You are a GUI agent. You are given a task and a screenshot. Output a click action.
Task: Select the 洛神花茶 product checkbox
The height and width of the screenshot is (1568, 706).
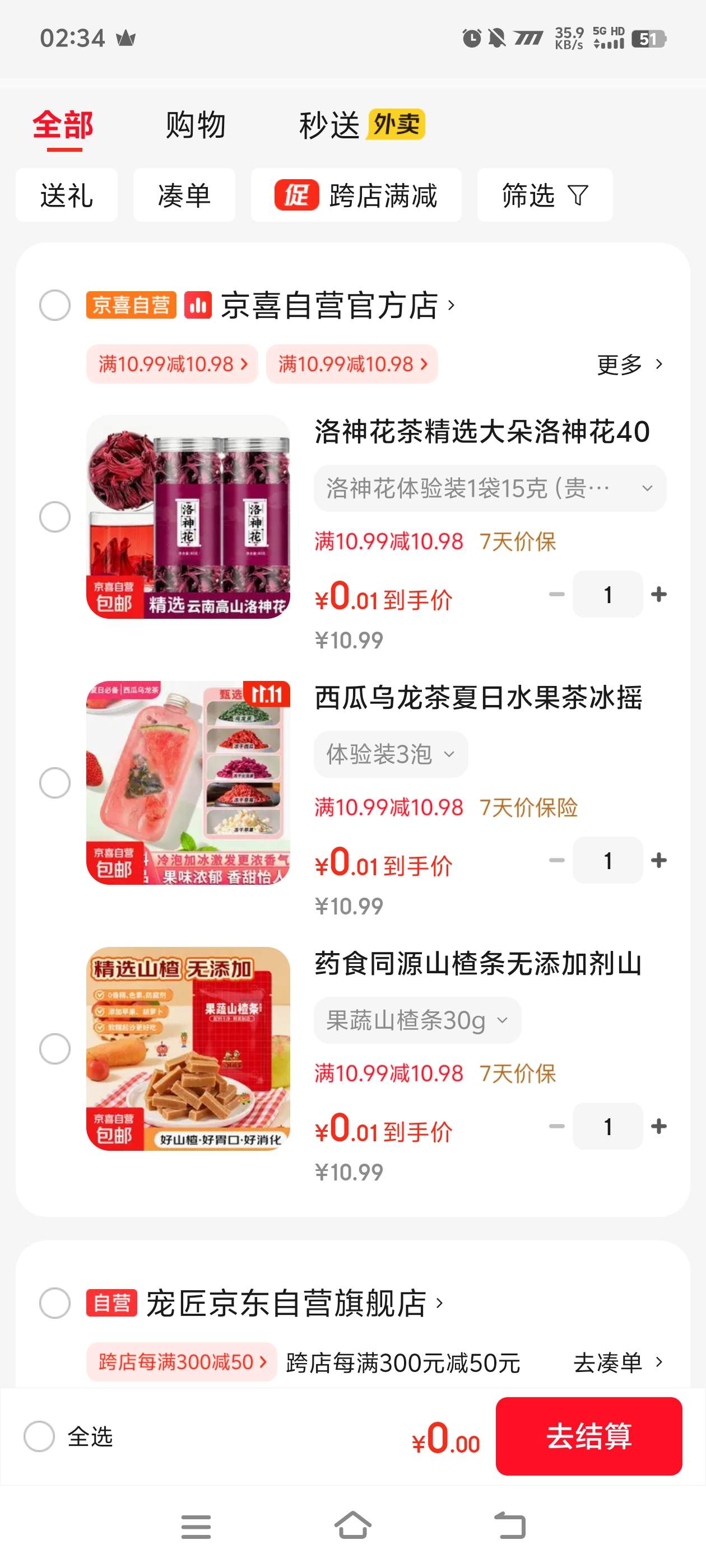coord(55,517)
